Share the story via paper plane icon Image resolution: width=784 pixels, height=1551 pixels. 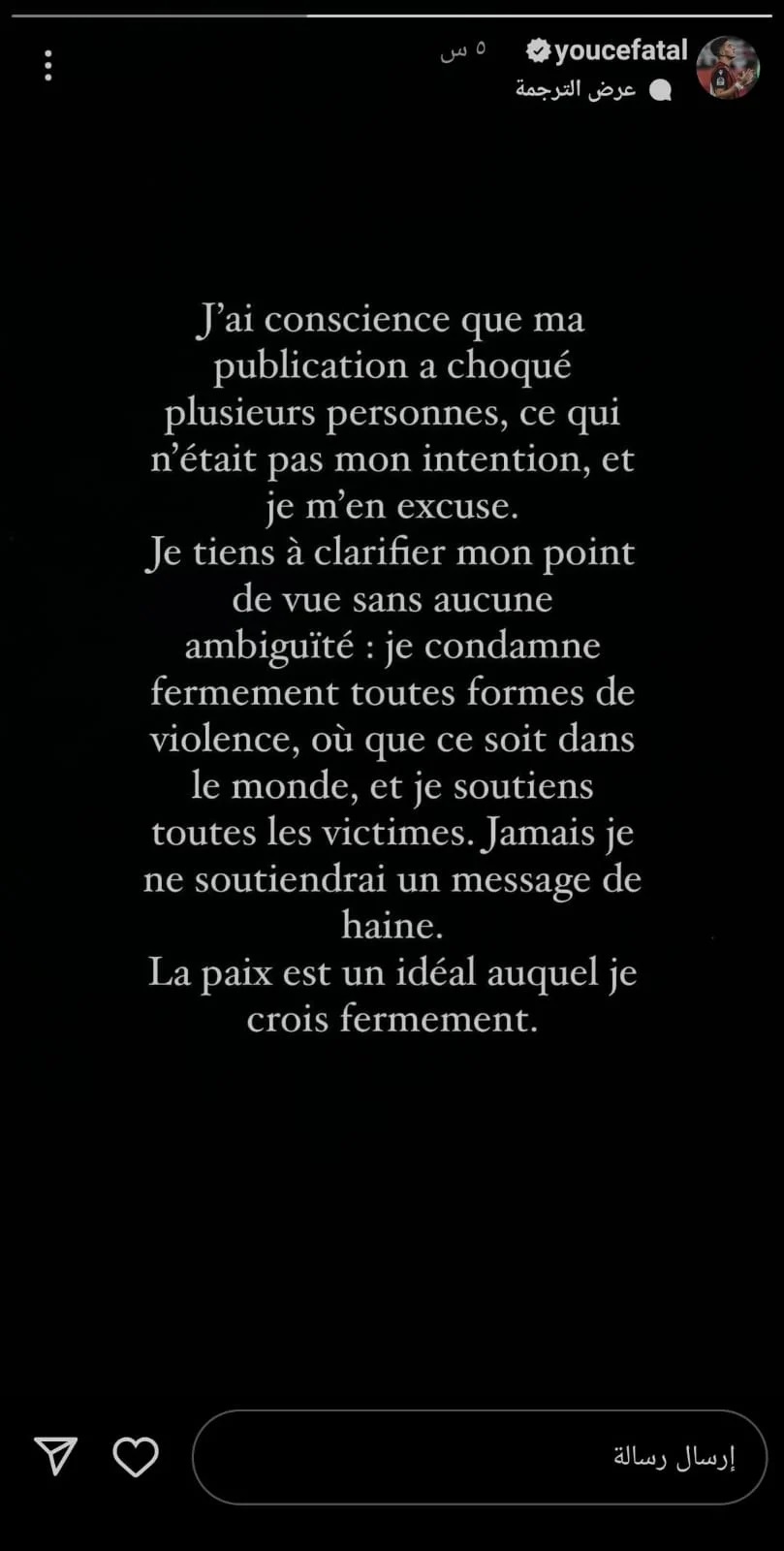coord(55,1456)
